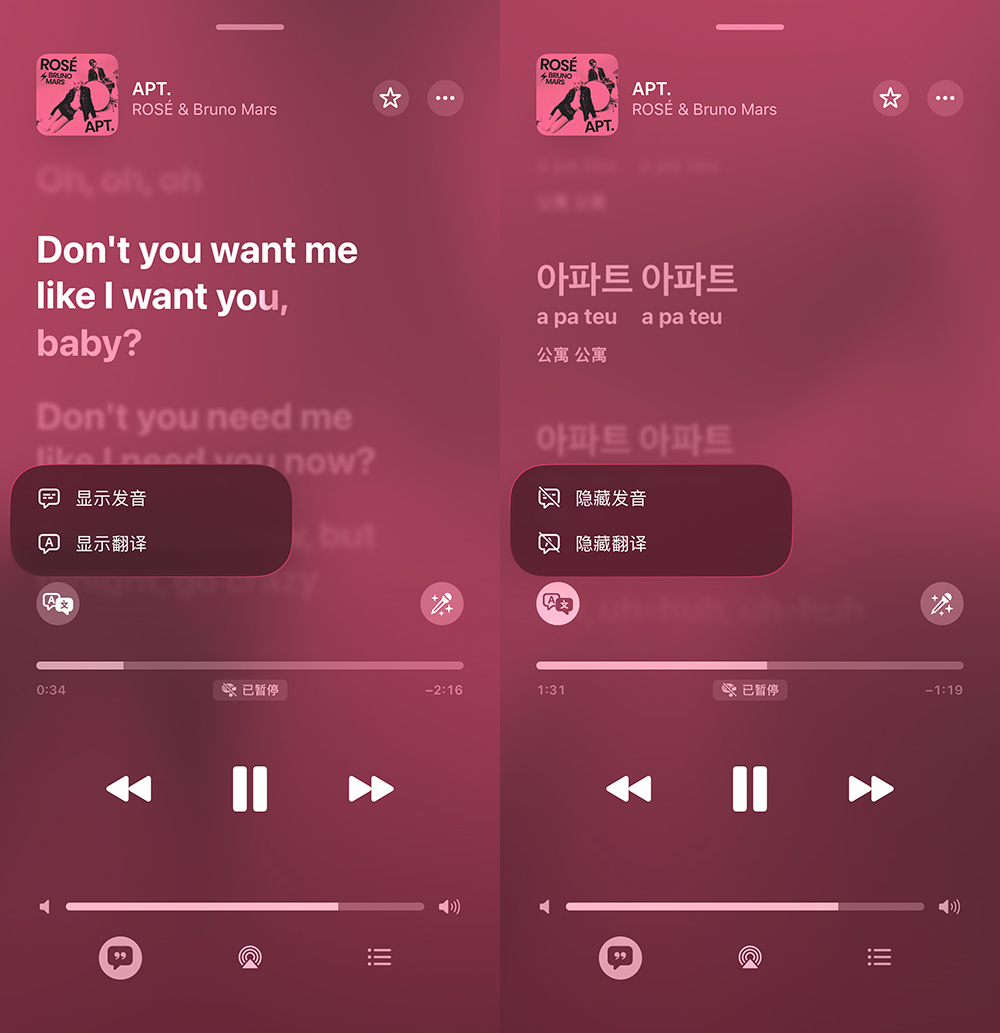The width and height of the screenshot is (1000, 1033).
Task: Tap the lyric line "Don't you need me"
Action: coord(194,417)
